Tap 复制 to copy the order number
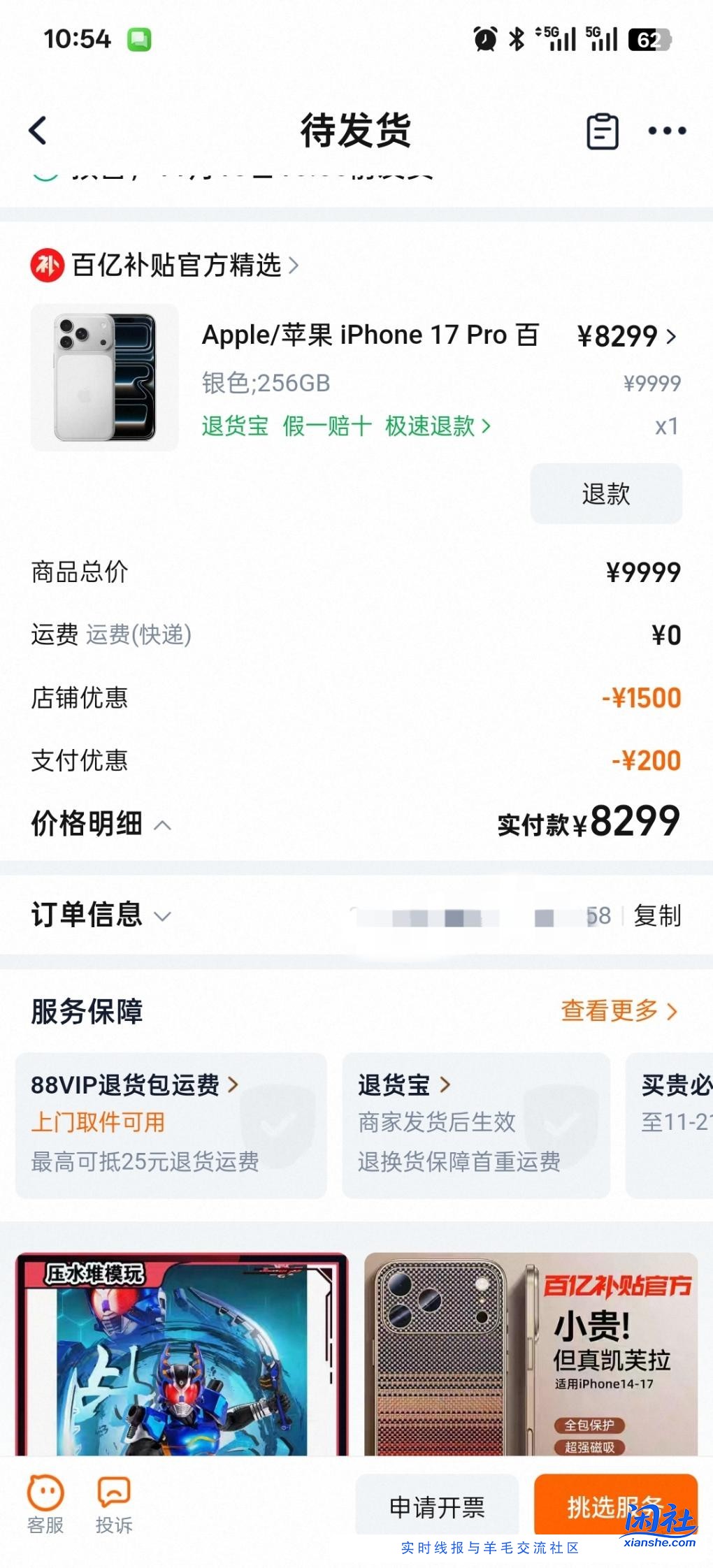The height and width of the screenshot is (1568, 713). point(658,915)
